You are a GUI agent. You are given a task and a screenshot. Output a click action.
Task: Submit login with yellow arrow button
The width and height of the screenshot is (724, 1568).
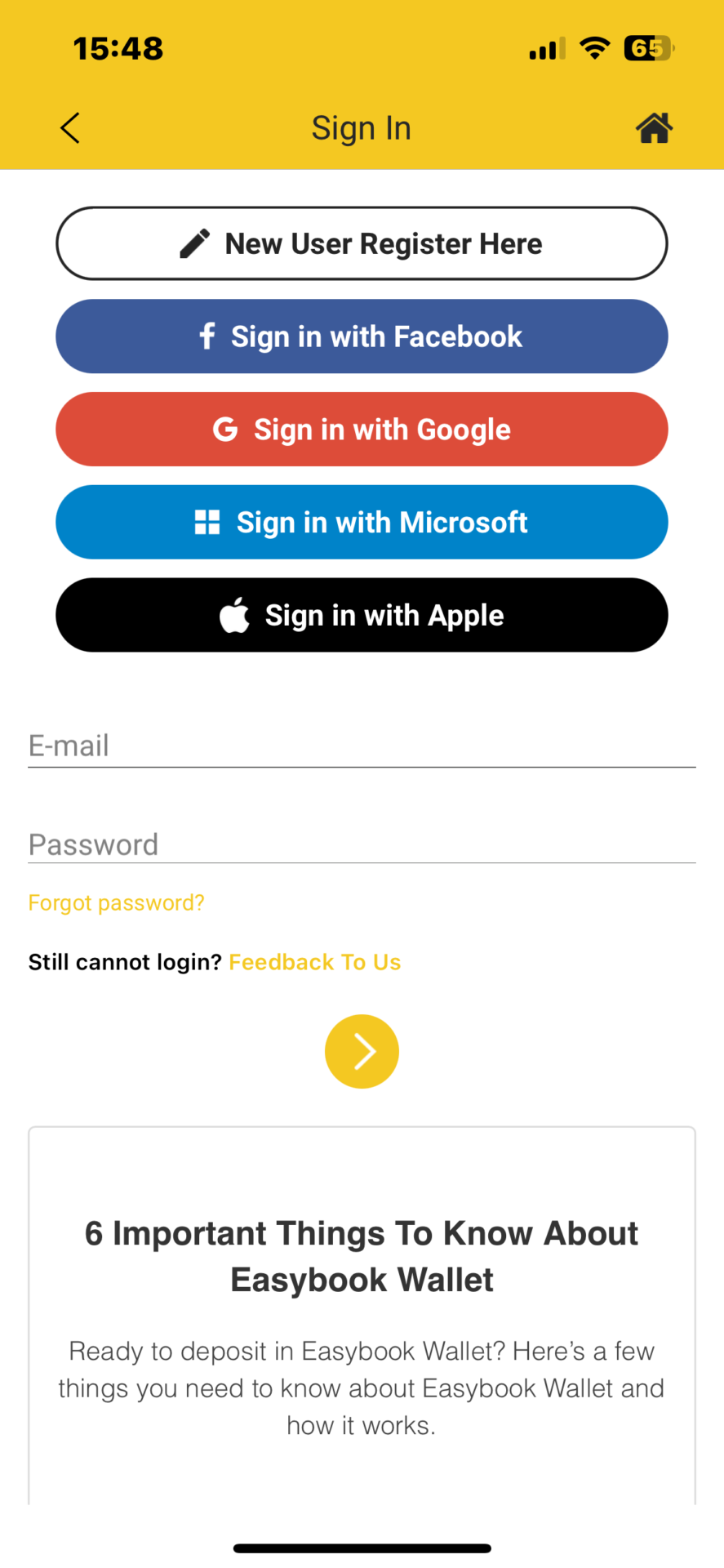point(362,1051)
